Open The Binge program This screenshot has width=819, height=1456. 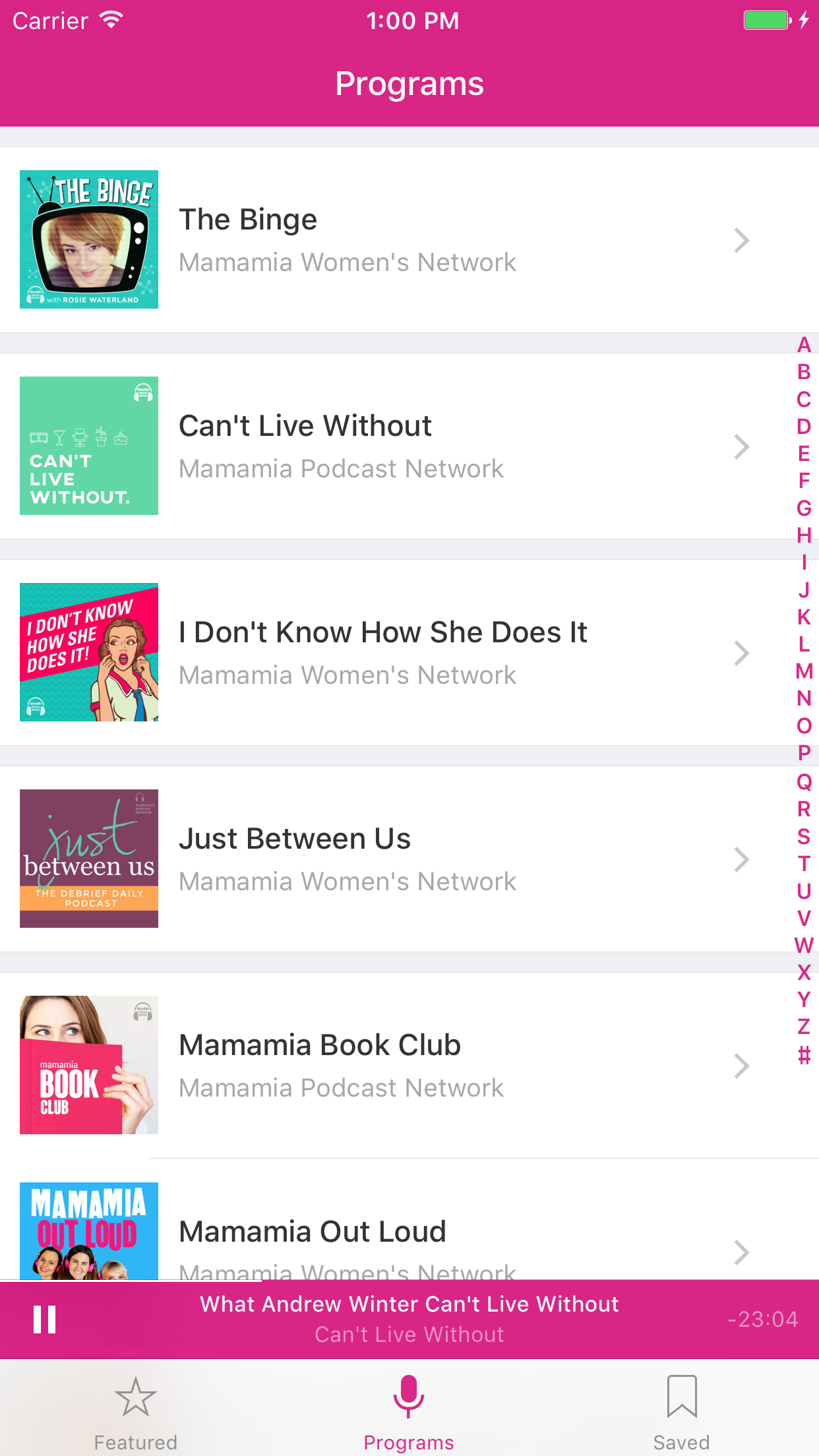click(396, 240)
